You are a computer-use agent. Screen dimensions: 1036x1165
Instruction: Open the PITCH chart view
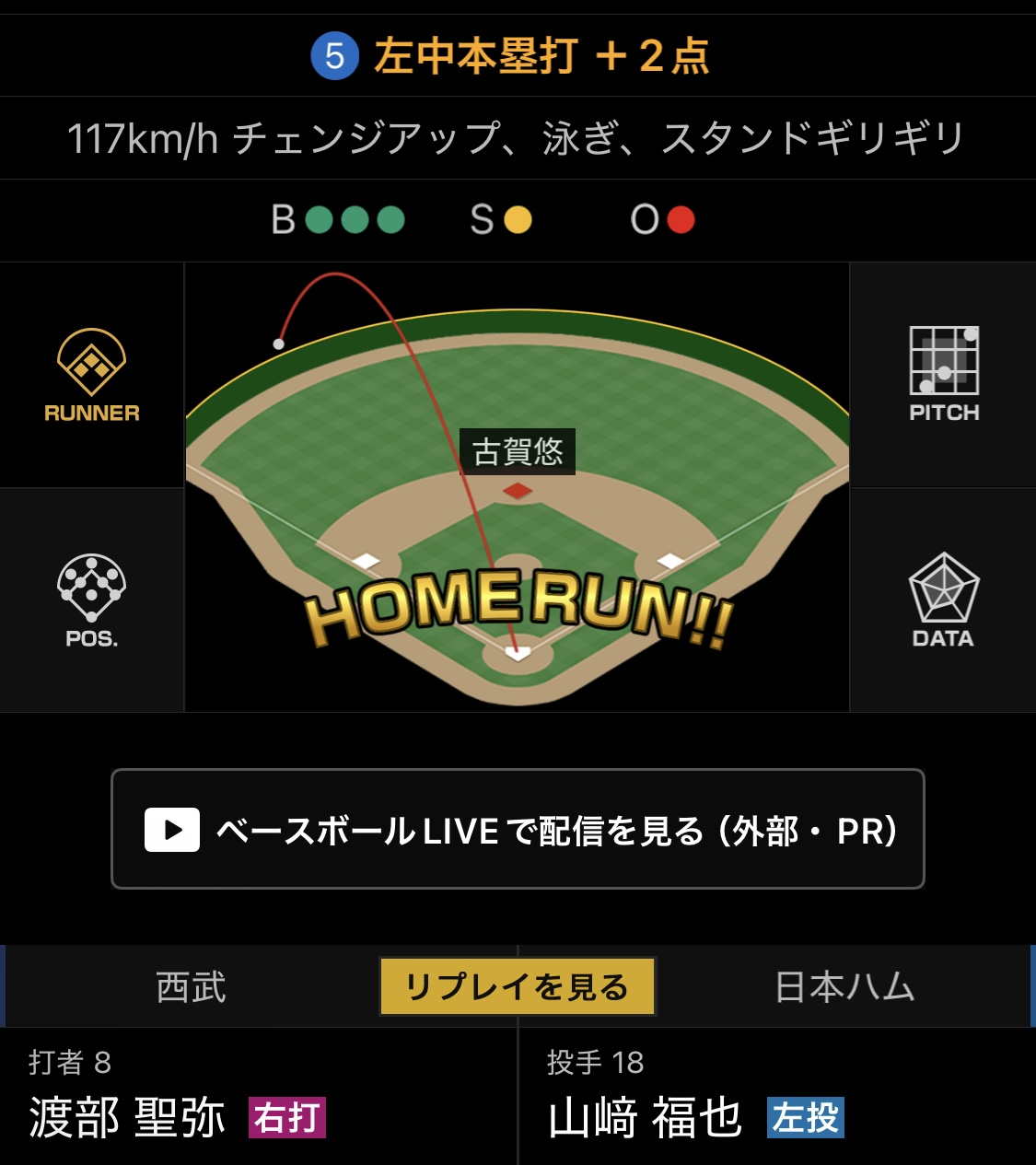(943, 375)
